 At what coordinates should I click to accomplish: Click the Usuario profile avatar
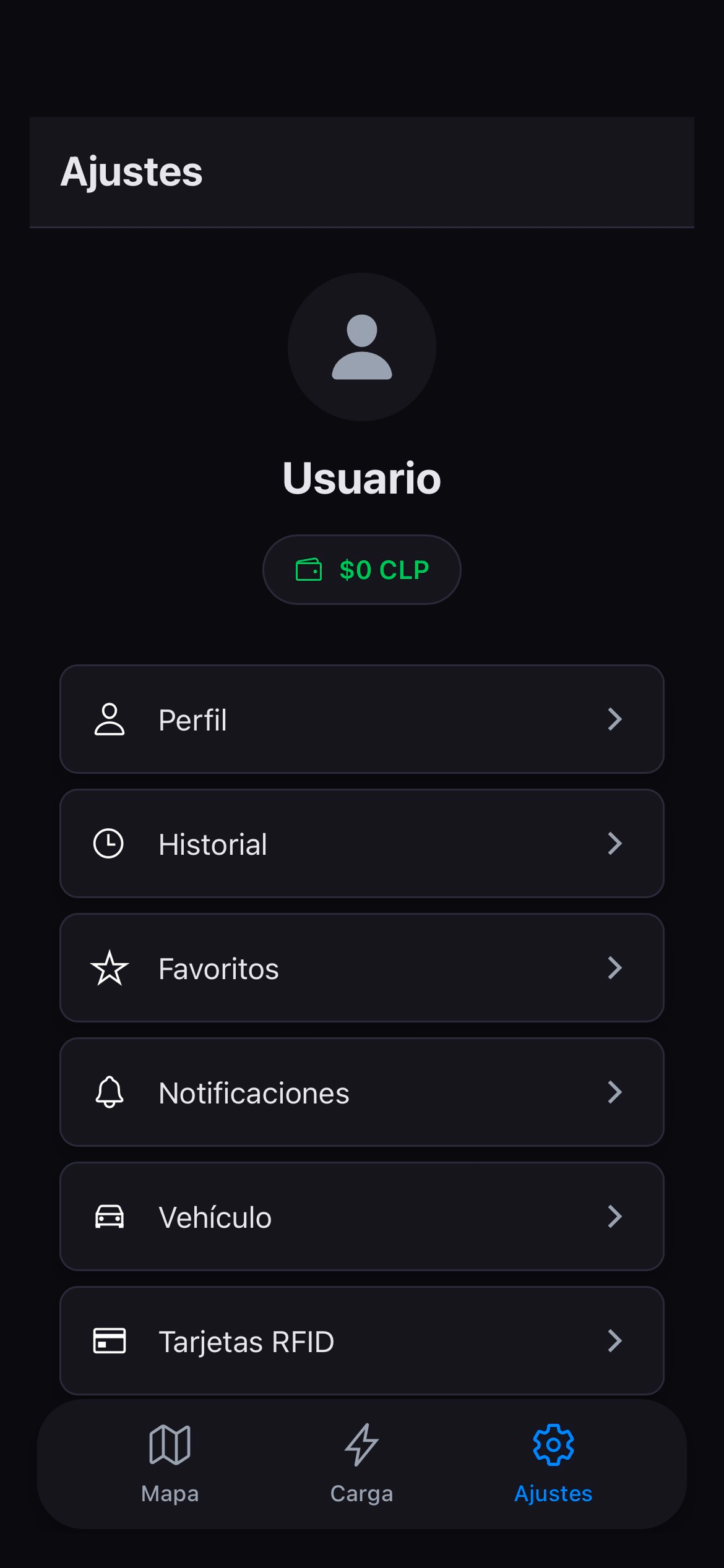click(361, 348)
